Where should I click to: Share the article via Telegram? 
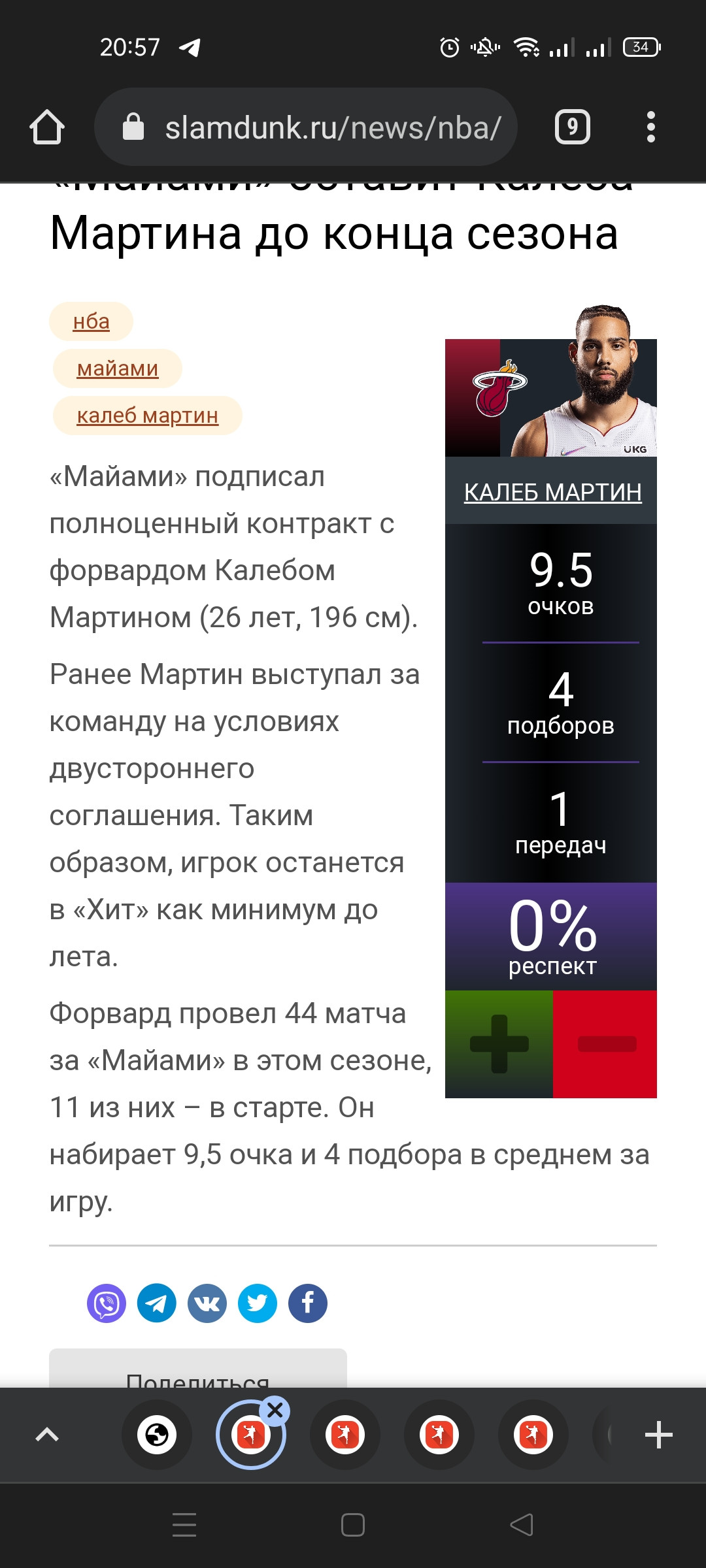click(x=157, y=1303)
